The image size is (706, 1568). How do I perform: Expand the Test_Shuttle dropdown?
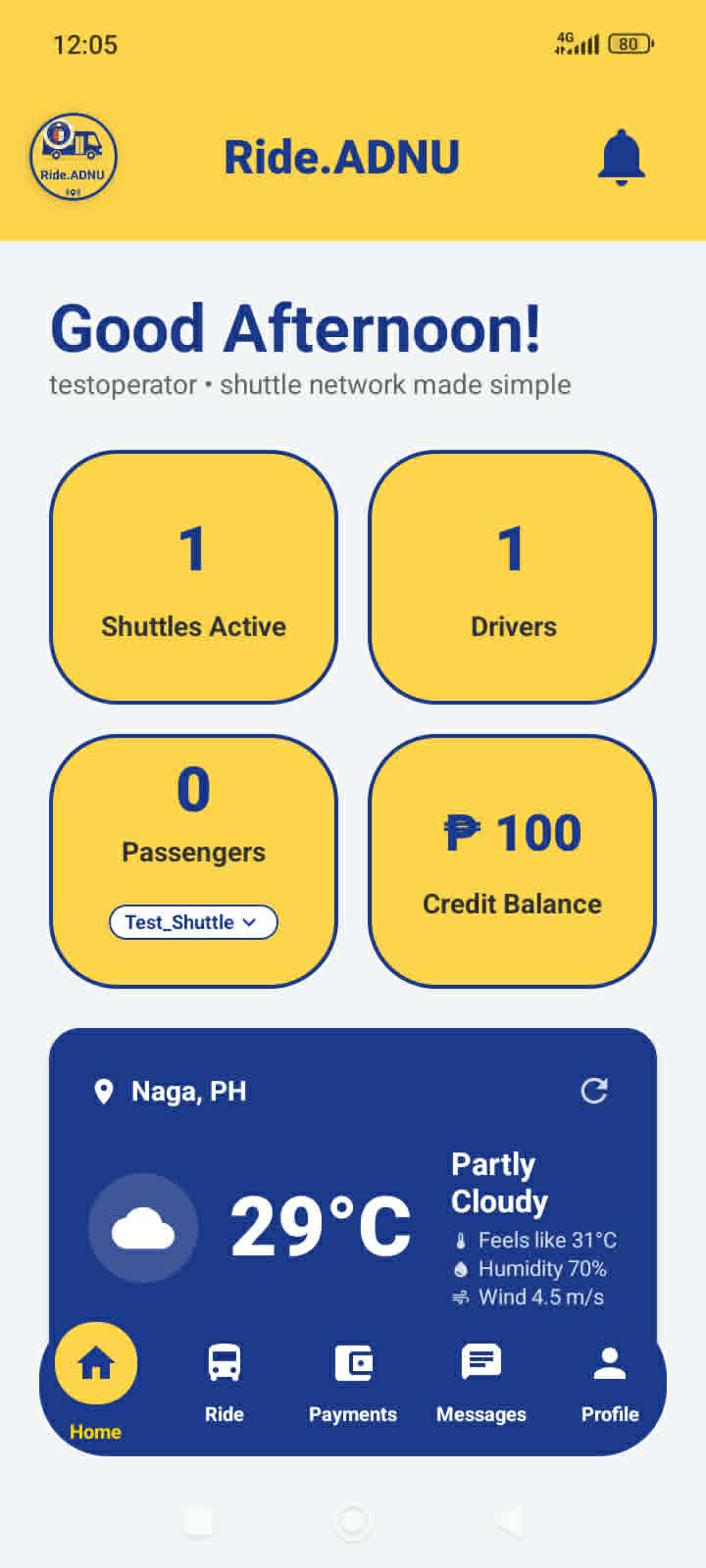[x=193, y=922]
